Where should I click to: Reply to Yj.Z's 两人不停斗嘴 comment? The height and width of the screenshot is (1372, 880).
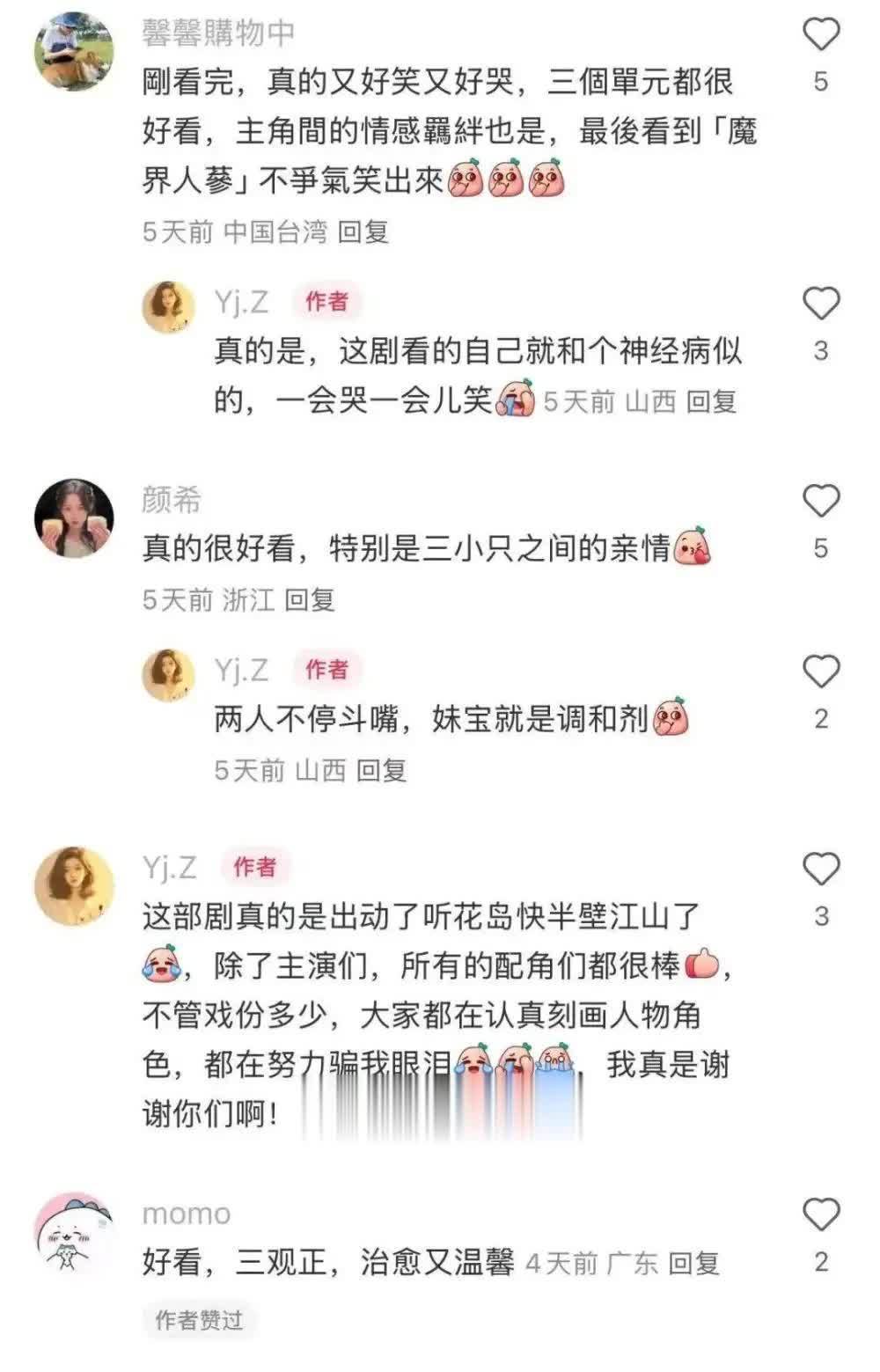click(x=381, y=771)
